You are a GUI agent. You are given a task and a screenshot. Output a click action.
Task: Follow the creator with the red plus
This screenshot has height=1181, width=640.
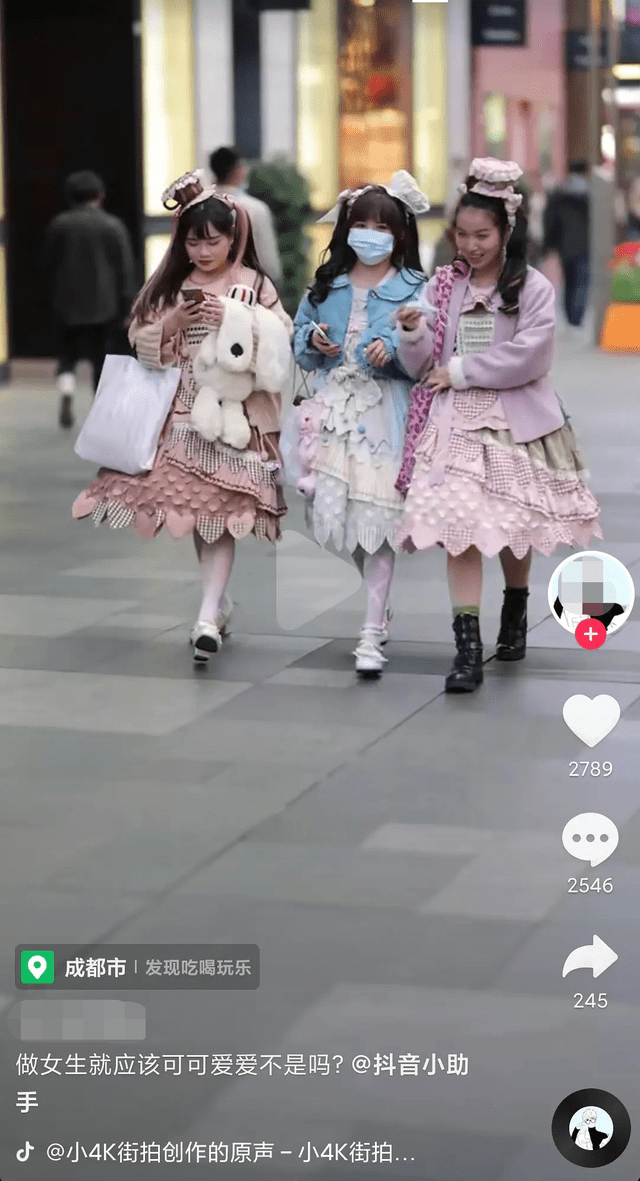coord(590,634)
